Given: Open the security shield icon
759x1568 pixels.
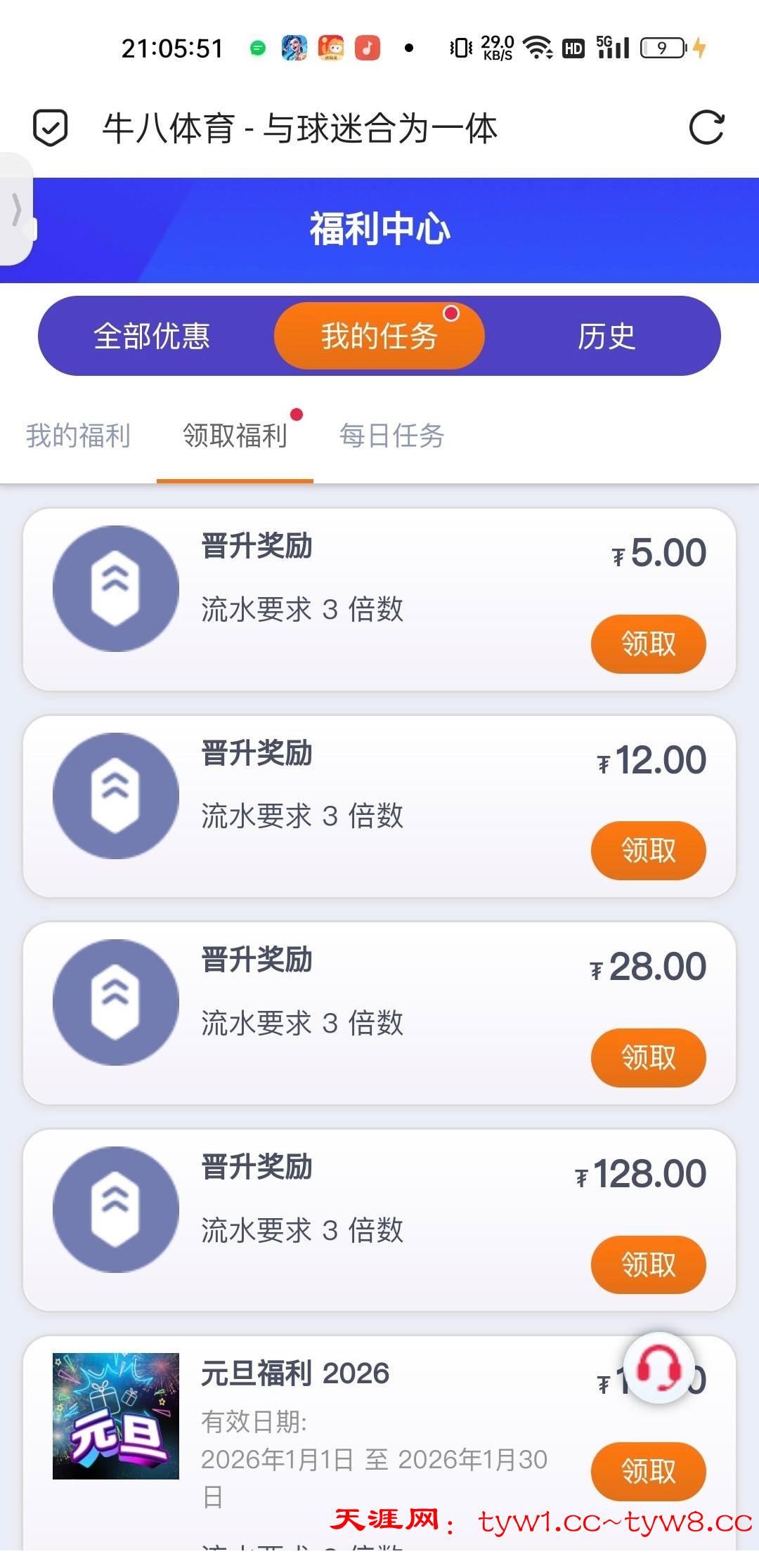Looking at the screenshot, I should (51, 128).
